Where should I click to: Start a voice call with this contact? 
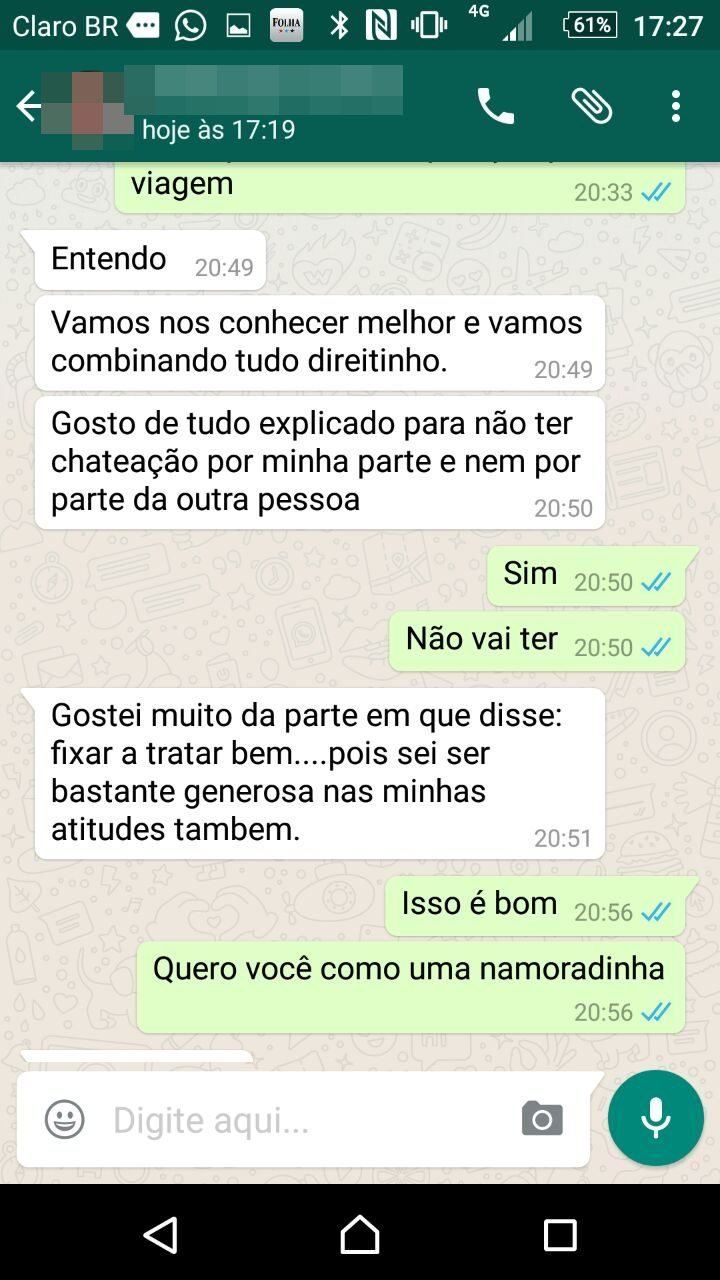tap(495, 106)
